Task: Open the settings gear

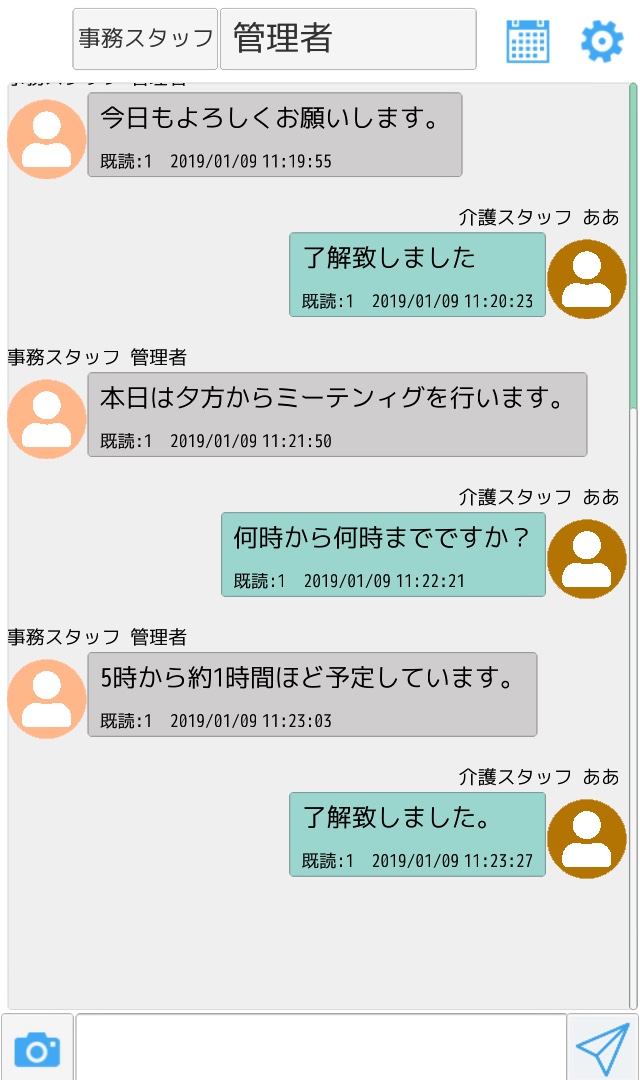Action: click(602, 41)
